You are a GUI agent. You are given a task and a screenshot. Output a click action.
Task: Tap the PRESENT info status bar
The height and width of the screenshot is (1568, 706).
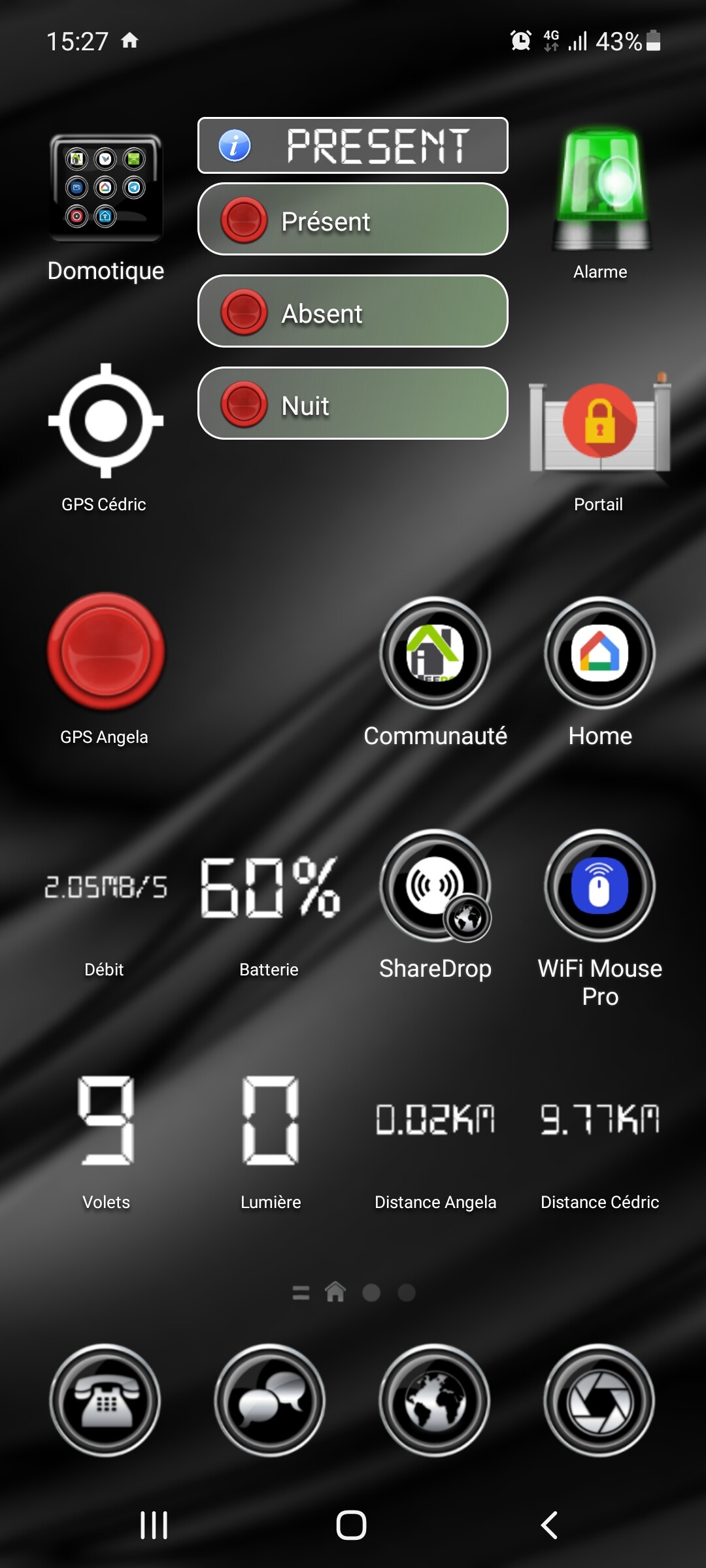coord(353,145)
